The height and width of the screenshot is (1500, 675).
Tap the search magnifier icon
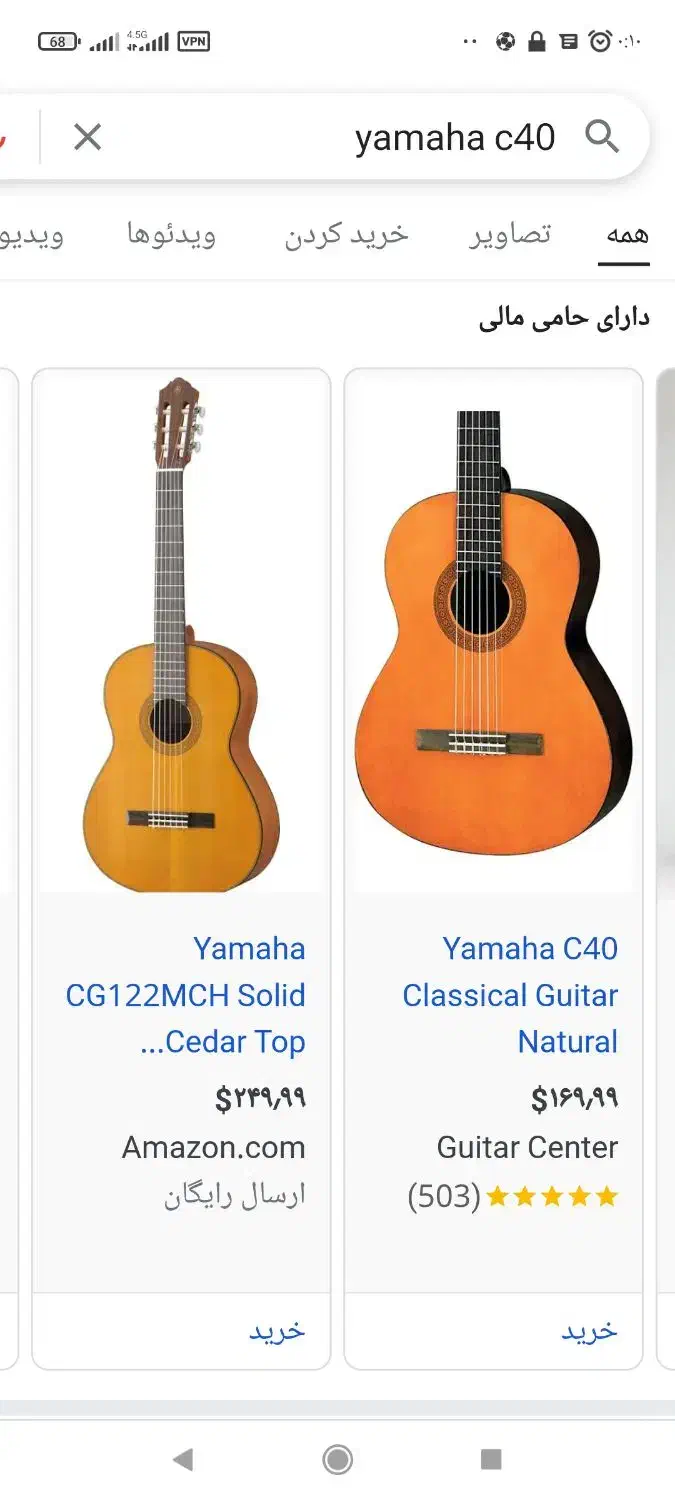602,136
